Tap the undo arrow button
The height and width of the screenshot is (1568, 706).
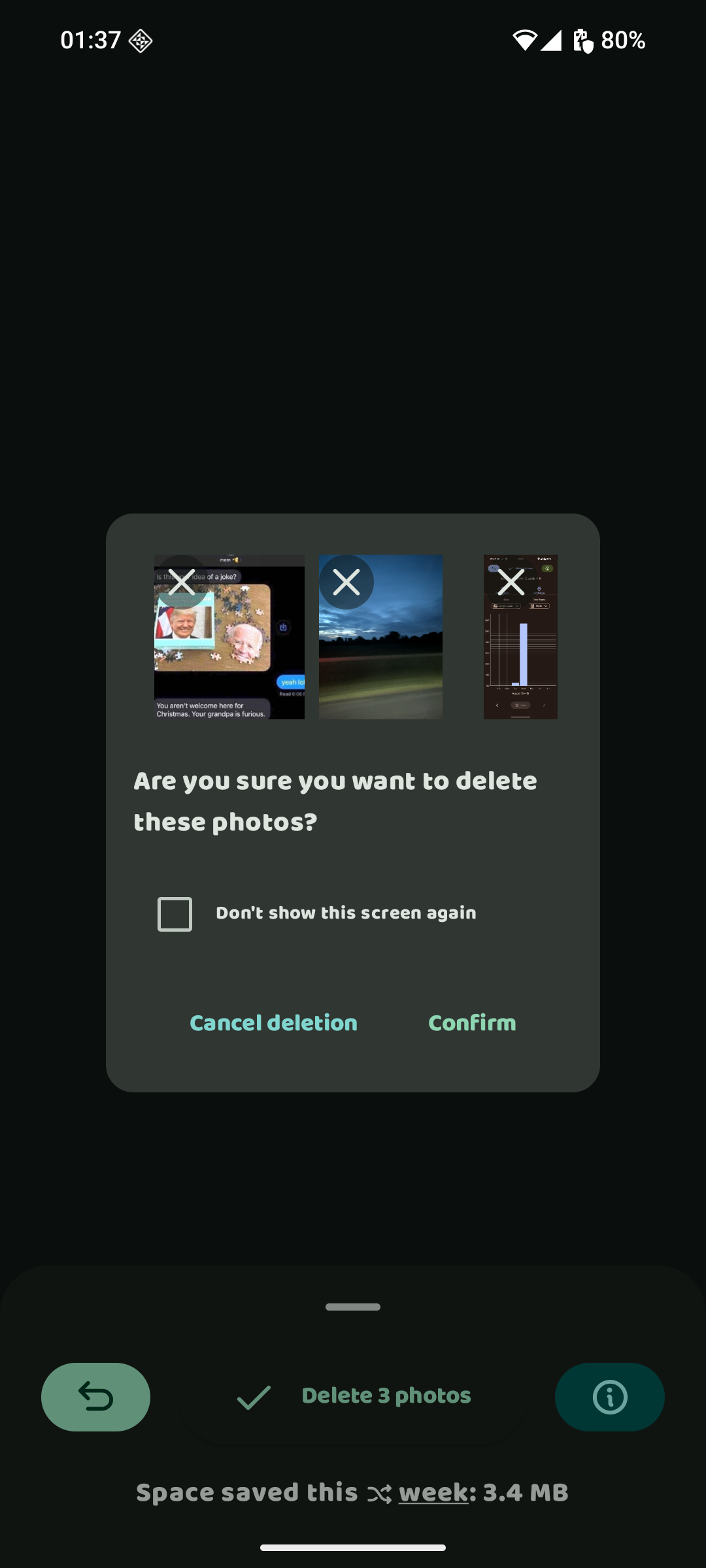tap(96, 1397)
